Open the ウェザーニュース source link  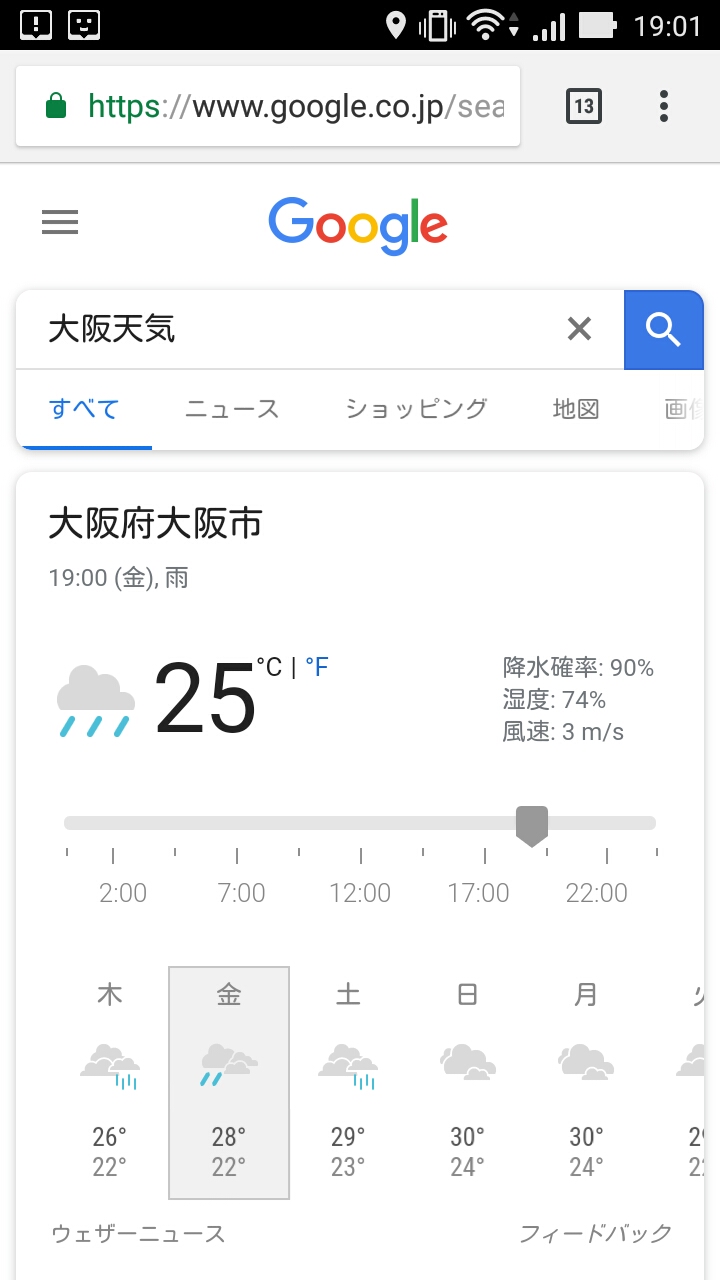coord(138,1234)
